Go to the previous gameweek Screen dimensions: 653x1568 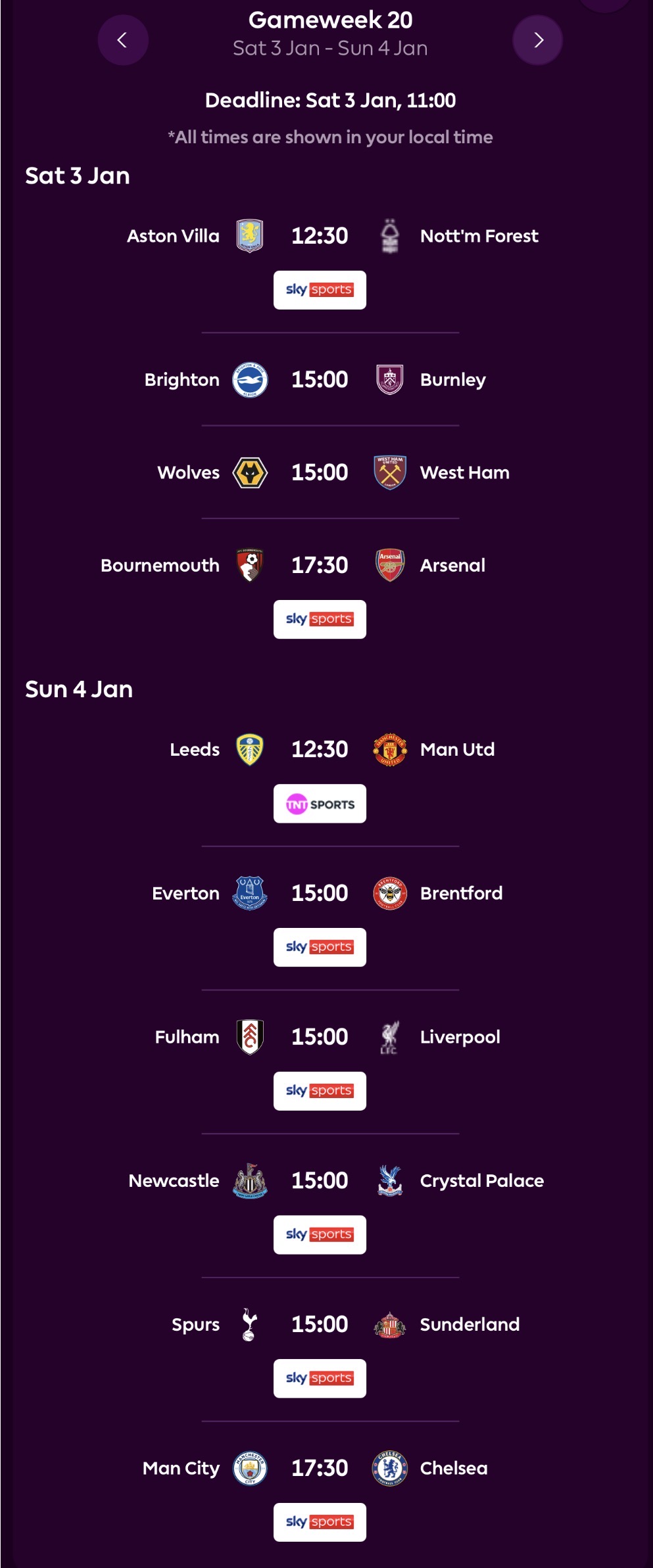122,40
